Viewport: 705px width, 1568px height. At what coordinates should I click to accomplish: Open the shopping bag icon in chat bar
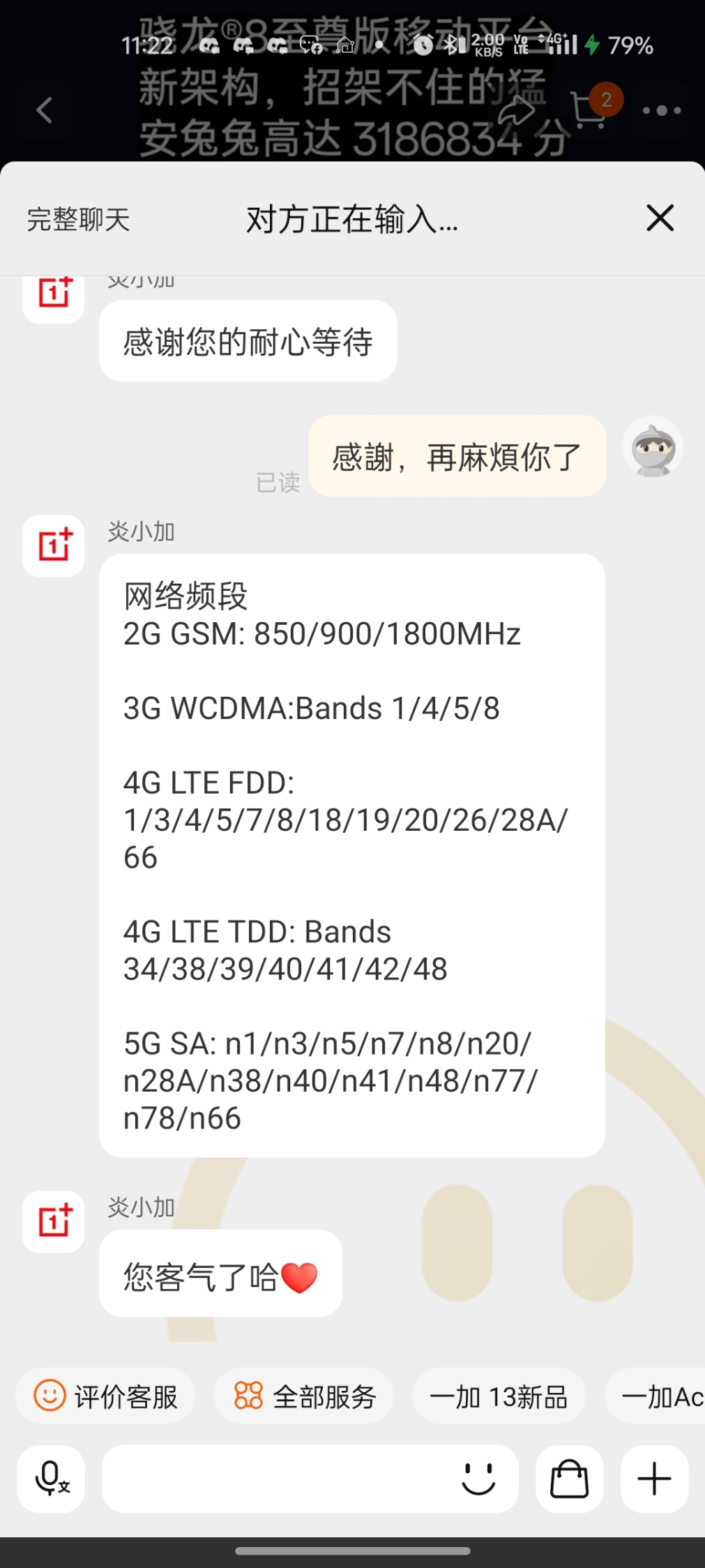pyautogui.click(x=569, y=1479)
